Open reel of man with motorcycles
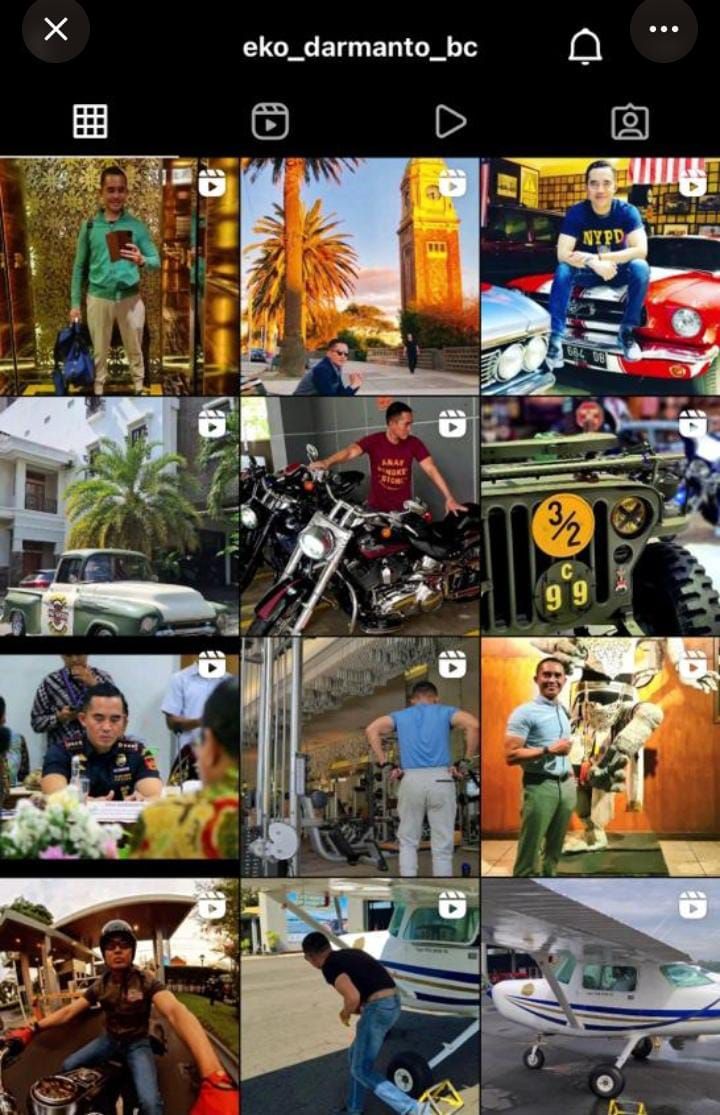Viewport: 720px width, 1115px height. (360, 516)
